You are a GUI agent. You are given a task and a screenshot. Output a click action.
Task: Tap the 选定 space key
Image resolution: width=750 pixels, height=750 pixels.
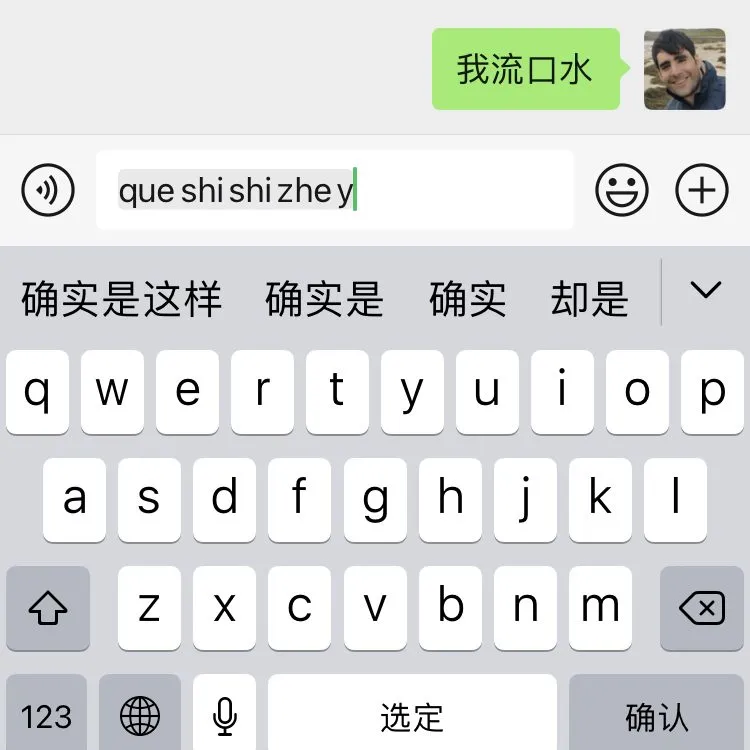coord(411,714)
